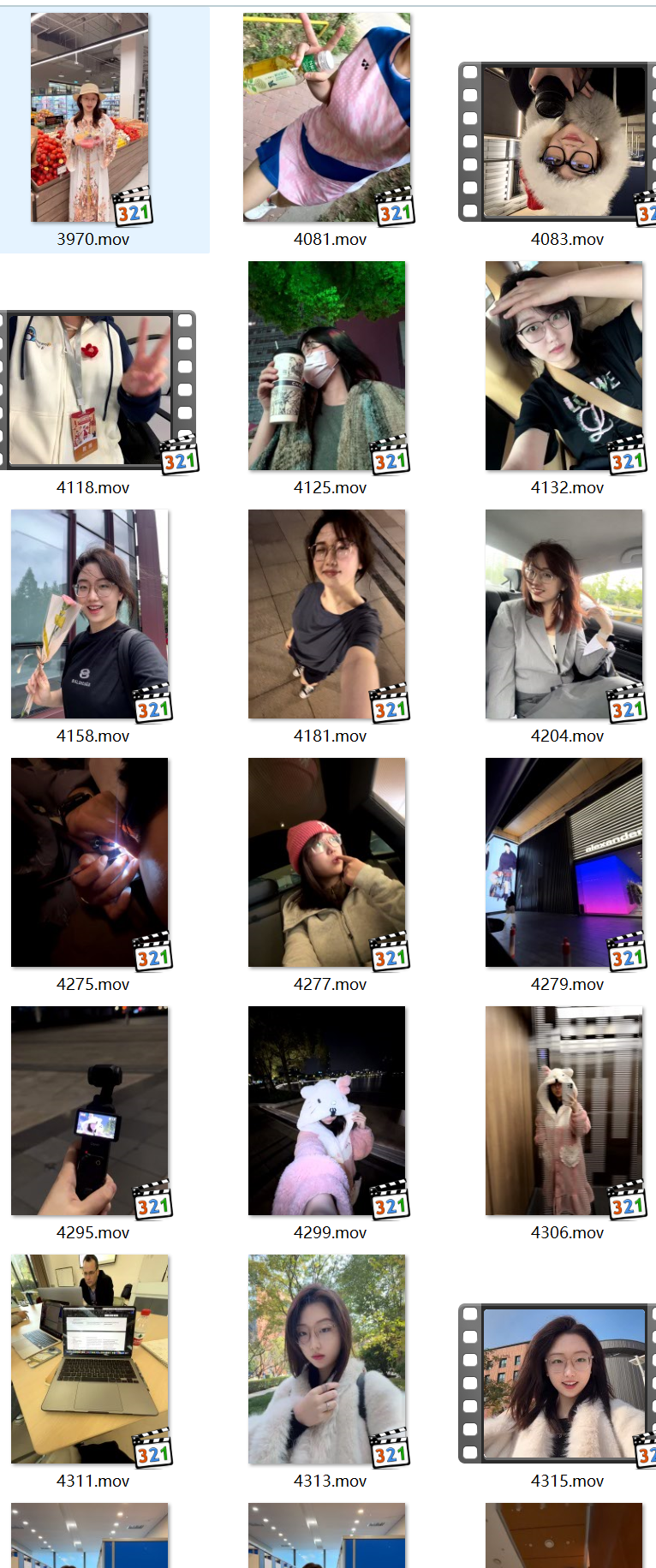Image resolution: width=656 pixels, height=1568 pixels.
Task: Select the 4204.mov clip
Action: pyautogui.click(x=564, y=614)
